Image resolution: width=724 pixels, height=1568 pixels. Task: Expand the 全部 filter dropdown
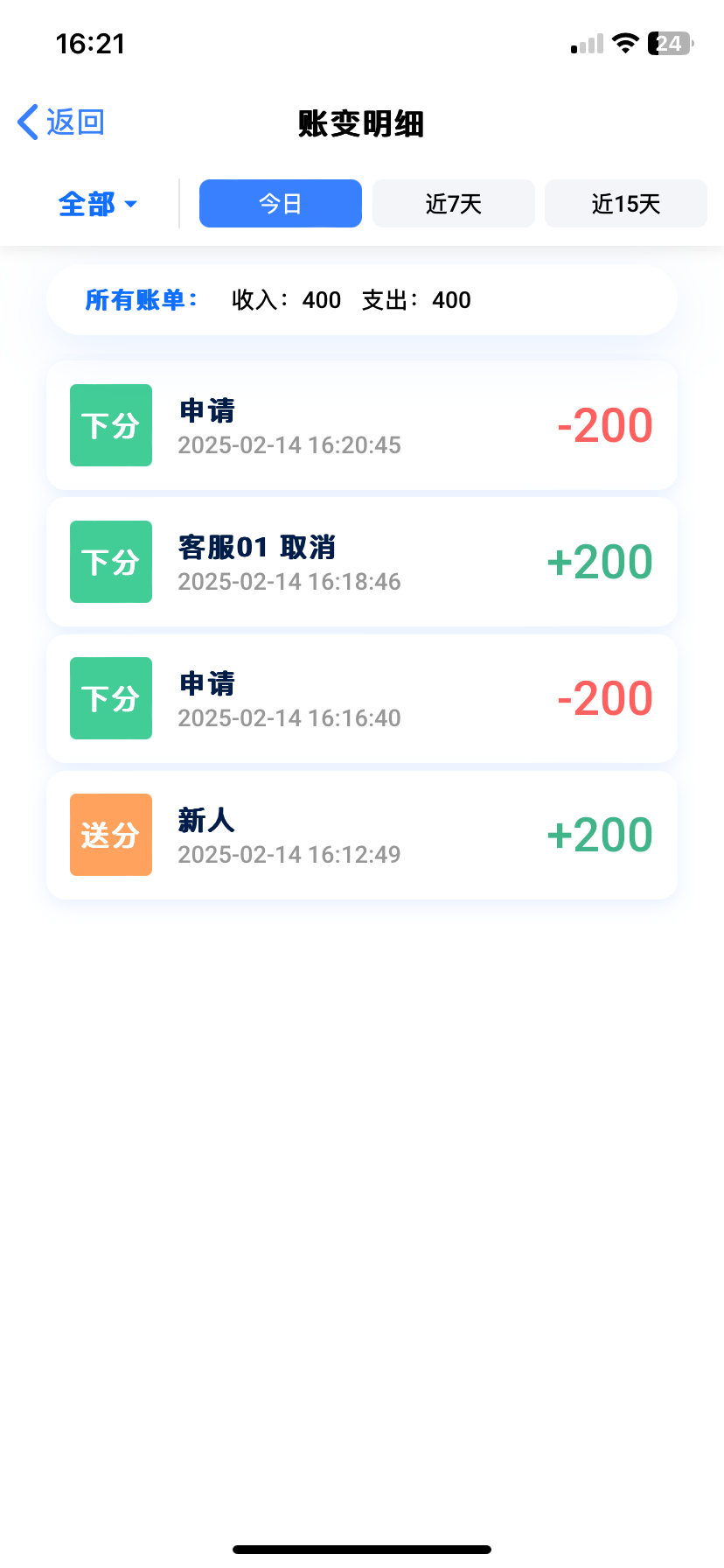point(97,204)
